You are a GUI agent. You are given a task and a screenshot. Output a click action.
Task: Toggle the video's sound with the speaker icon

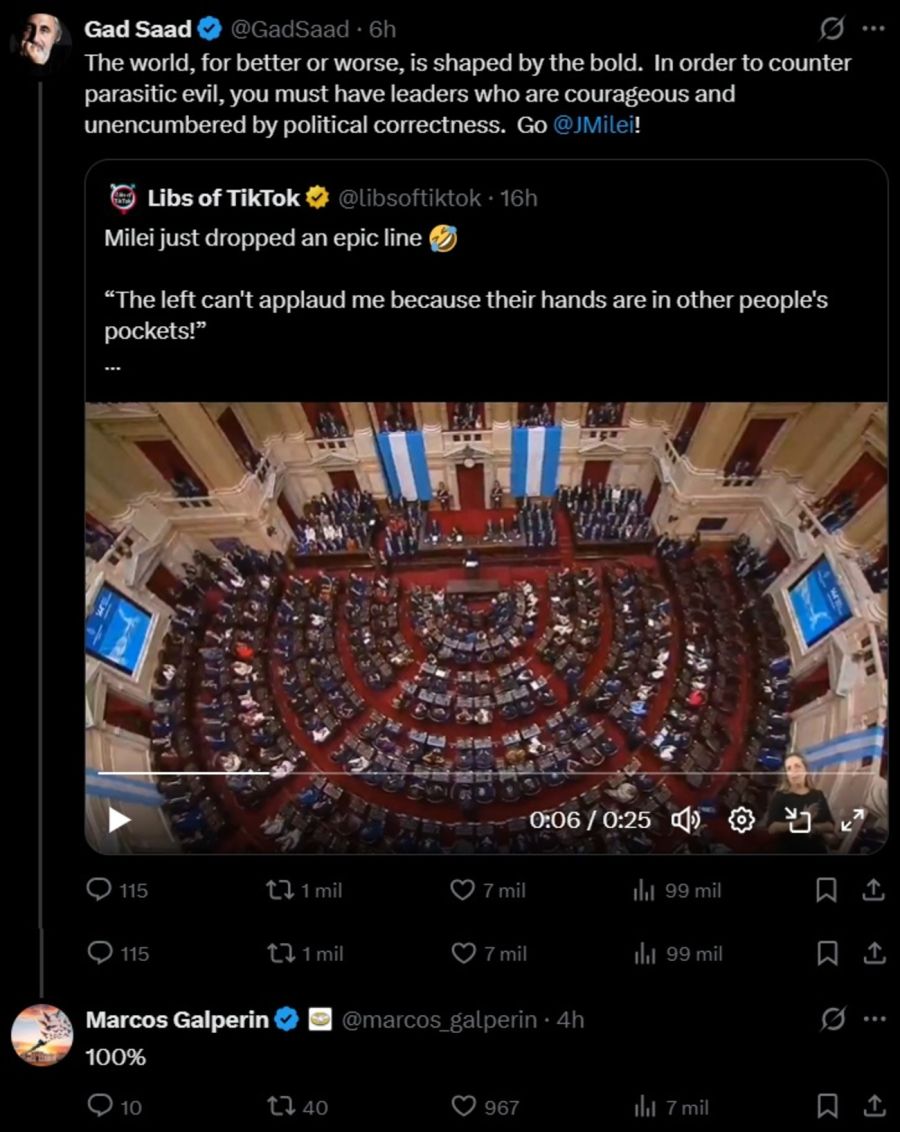pyautogui.click(x=686, y=820)
